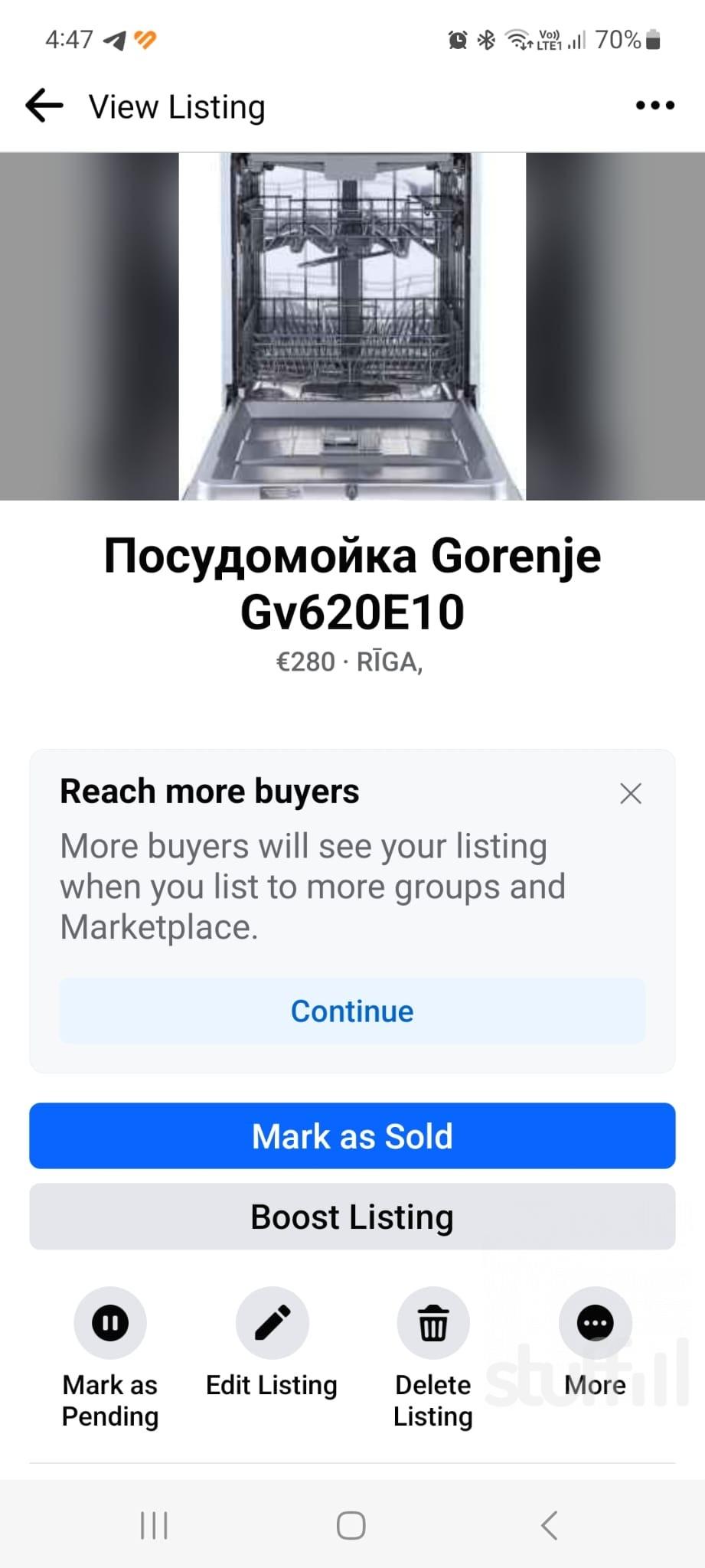This screenshot has height=1568, width=705.
Task: Tap the Bluetooth icon in the status bar
Action: point(485,38)
